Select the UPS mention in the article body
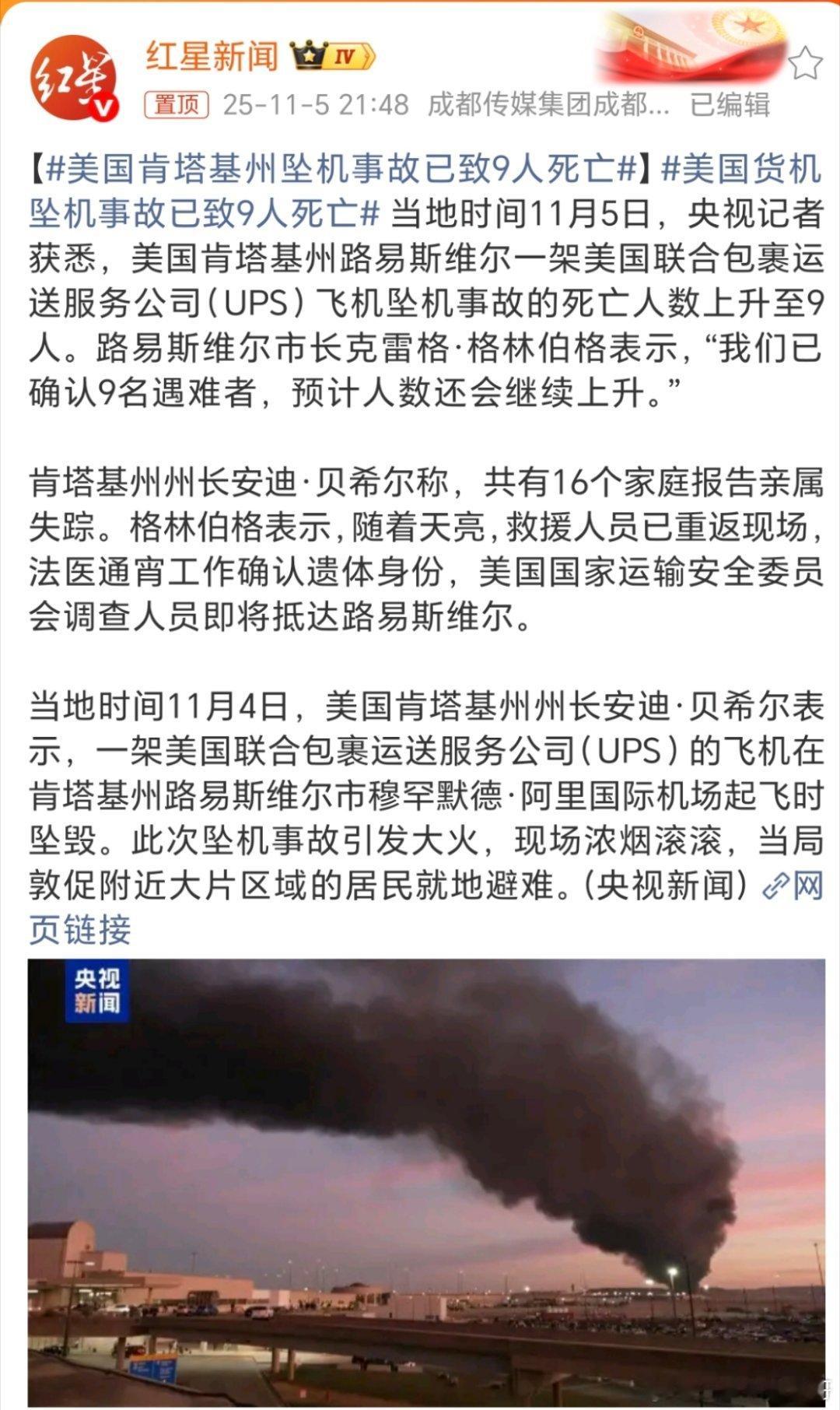840x1410 pixels. pyautogui.click(x=257, y=301)
